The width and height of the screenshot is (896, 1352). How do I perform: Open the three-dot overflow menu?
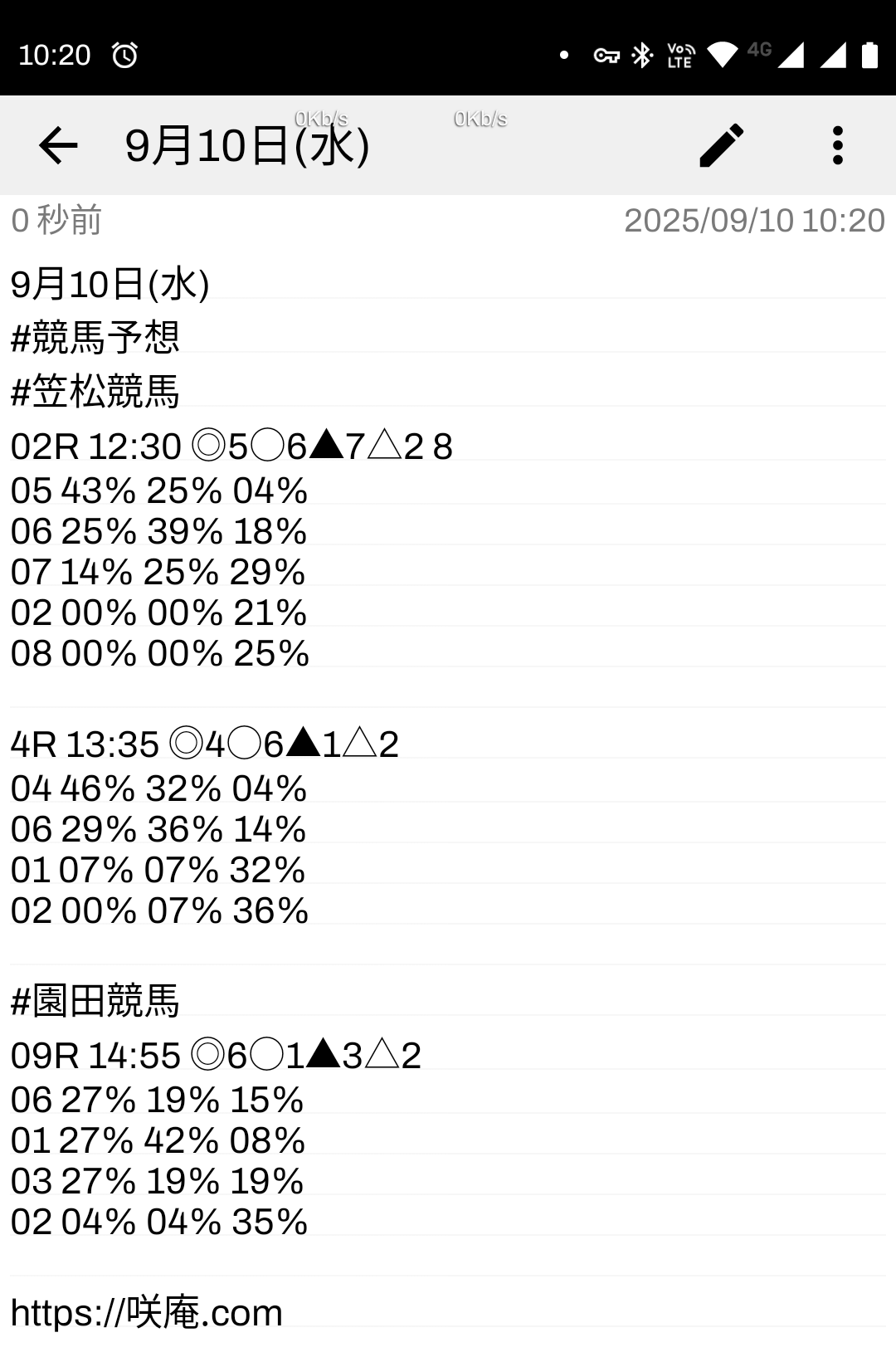click(x=837, y=146)
